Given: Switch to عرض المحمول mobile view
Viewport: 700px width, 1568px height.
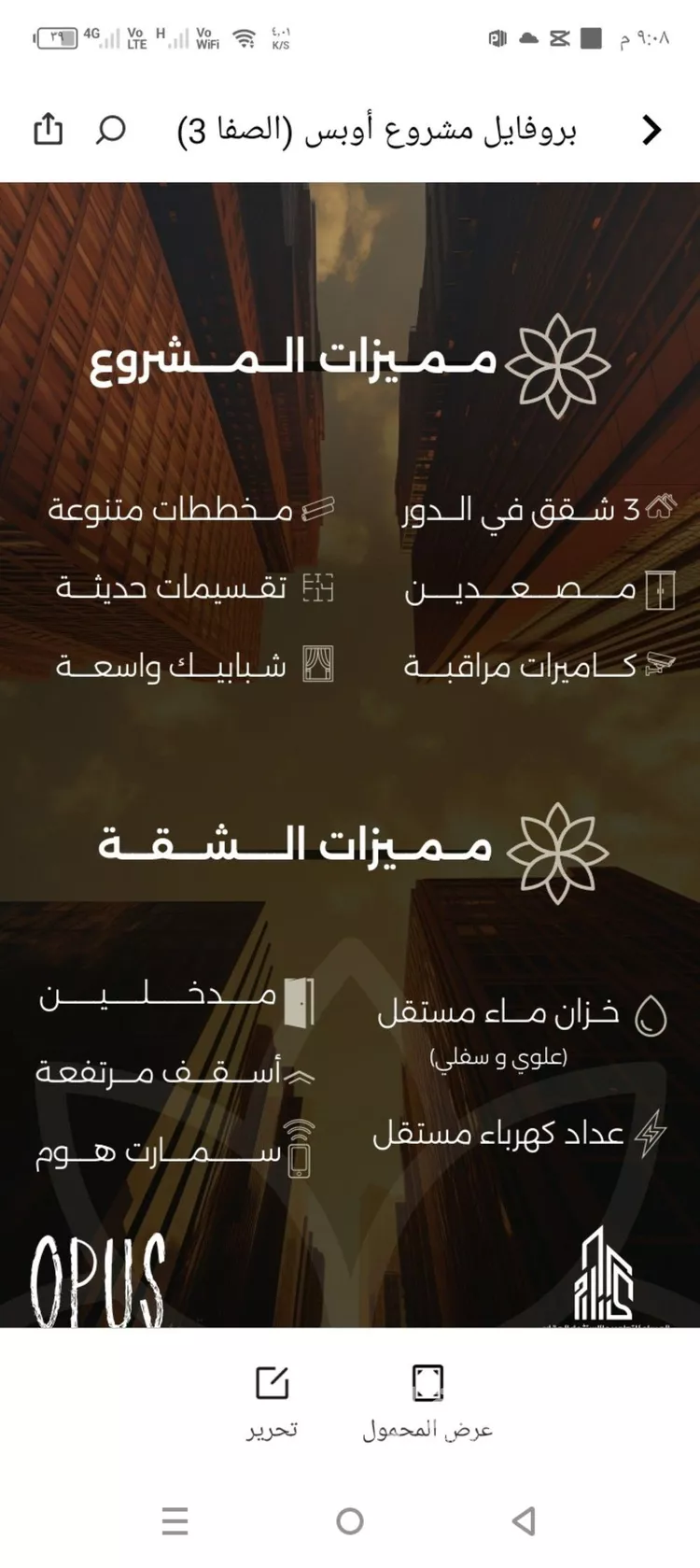Looking at the screenshot, I should [427, 1401].
